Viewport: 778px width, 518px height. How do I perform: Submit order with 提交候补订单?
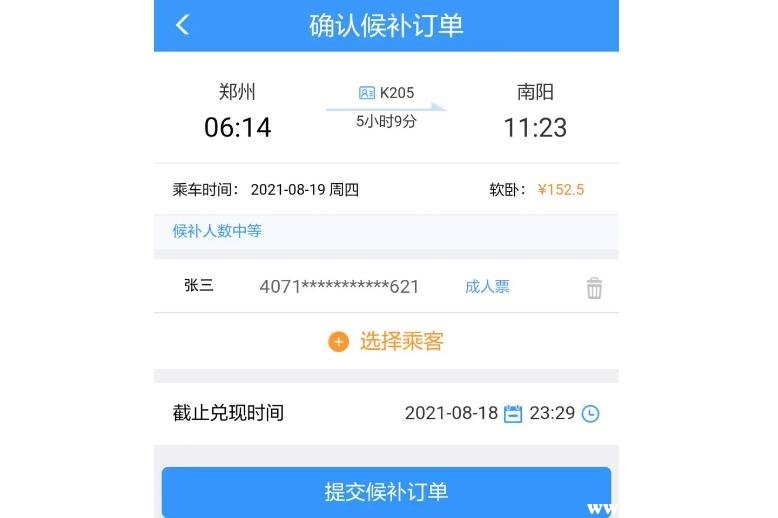coord(386,491)
